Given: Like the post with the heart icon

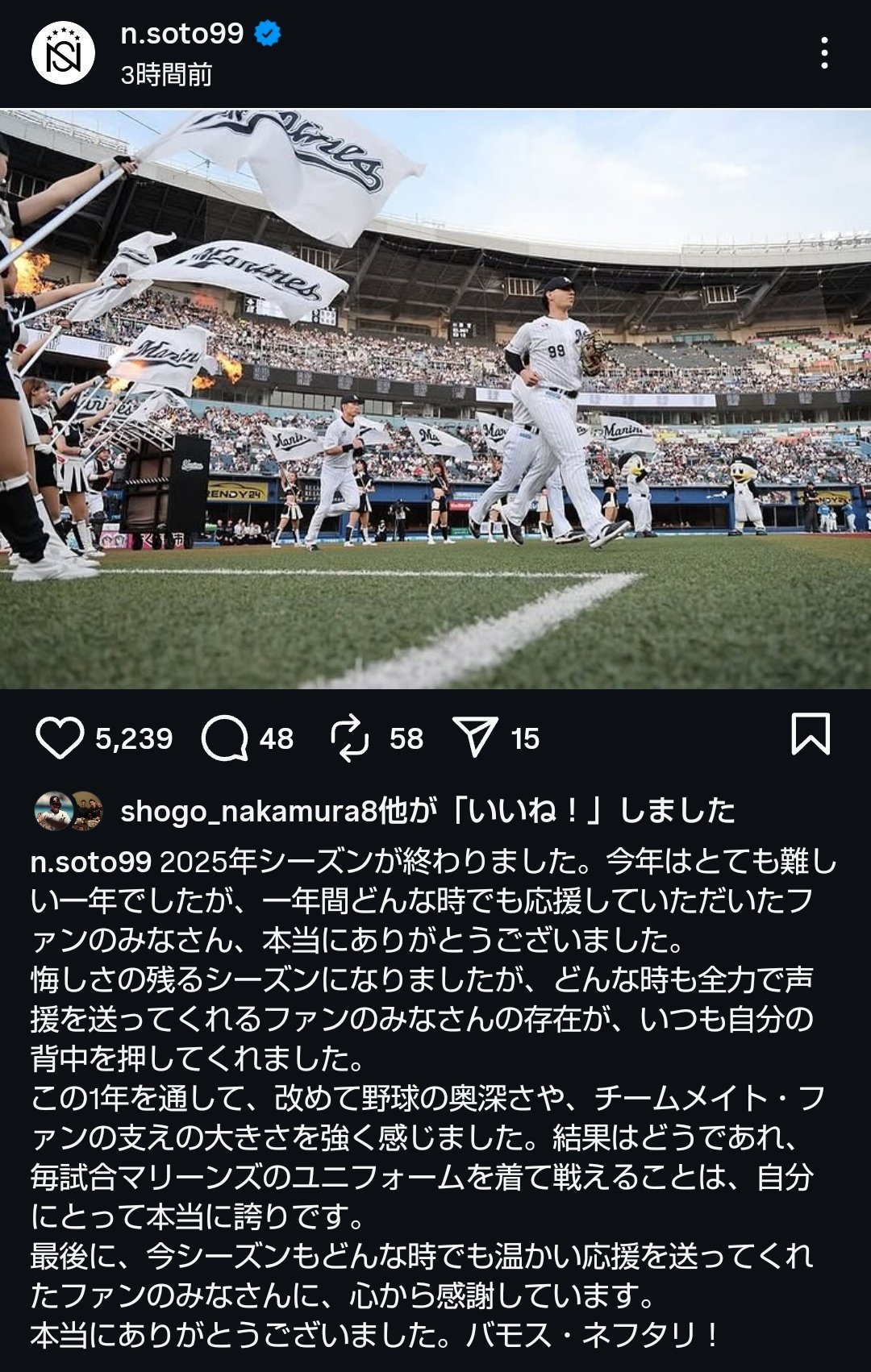Looking at the screenshot, I should point(60,738).
